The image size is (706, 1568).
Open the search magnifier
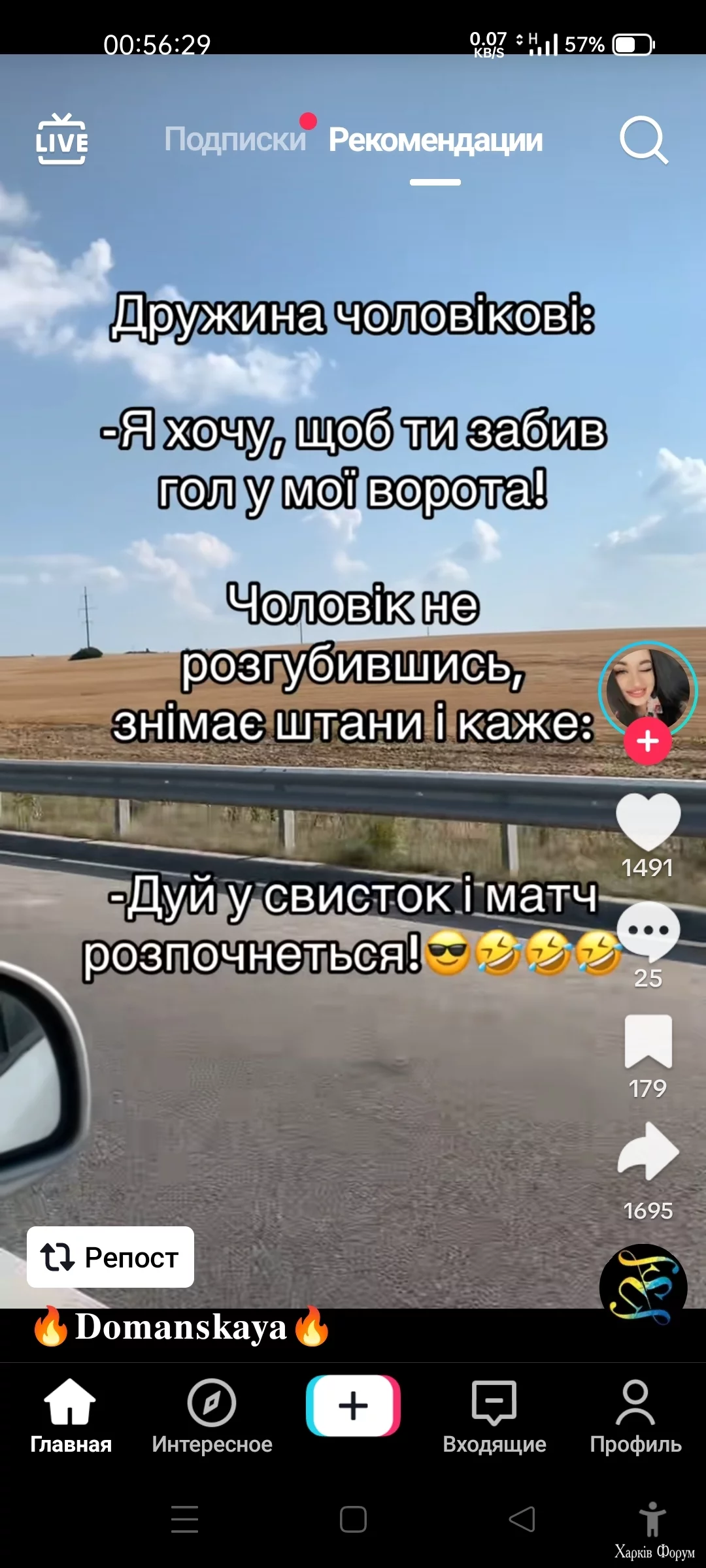(643, 139)
